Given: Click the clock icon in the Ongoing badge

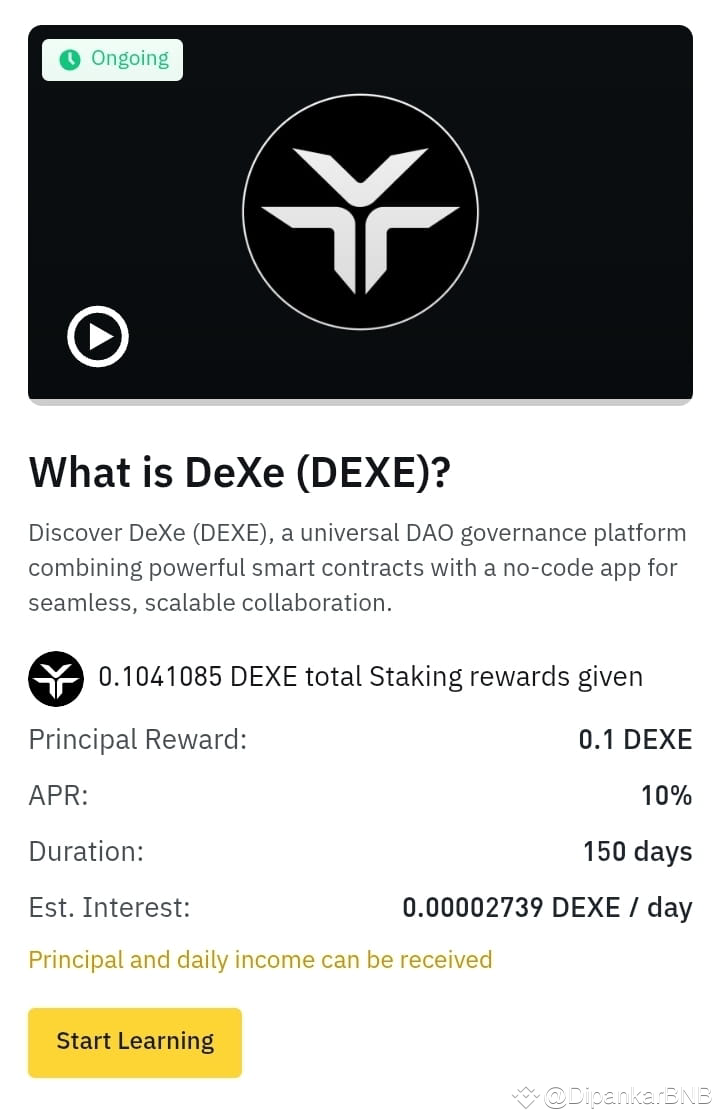Looking at the screenshot, I should (68, 59).
